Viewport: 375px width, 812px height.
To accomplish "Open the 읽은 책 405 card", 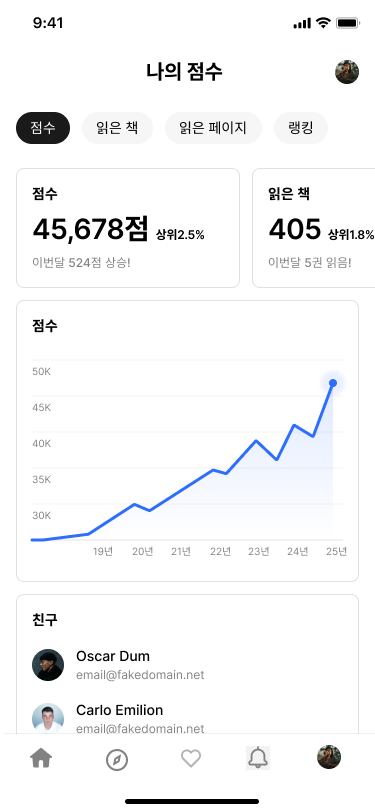I will pos(314,228).
